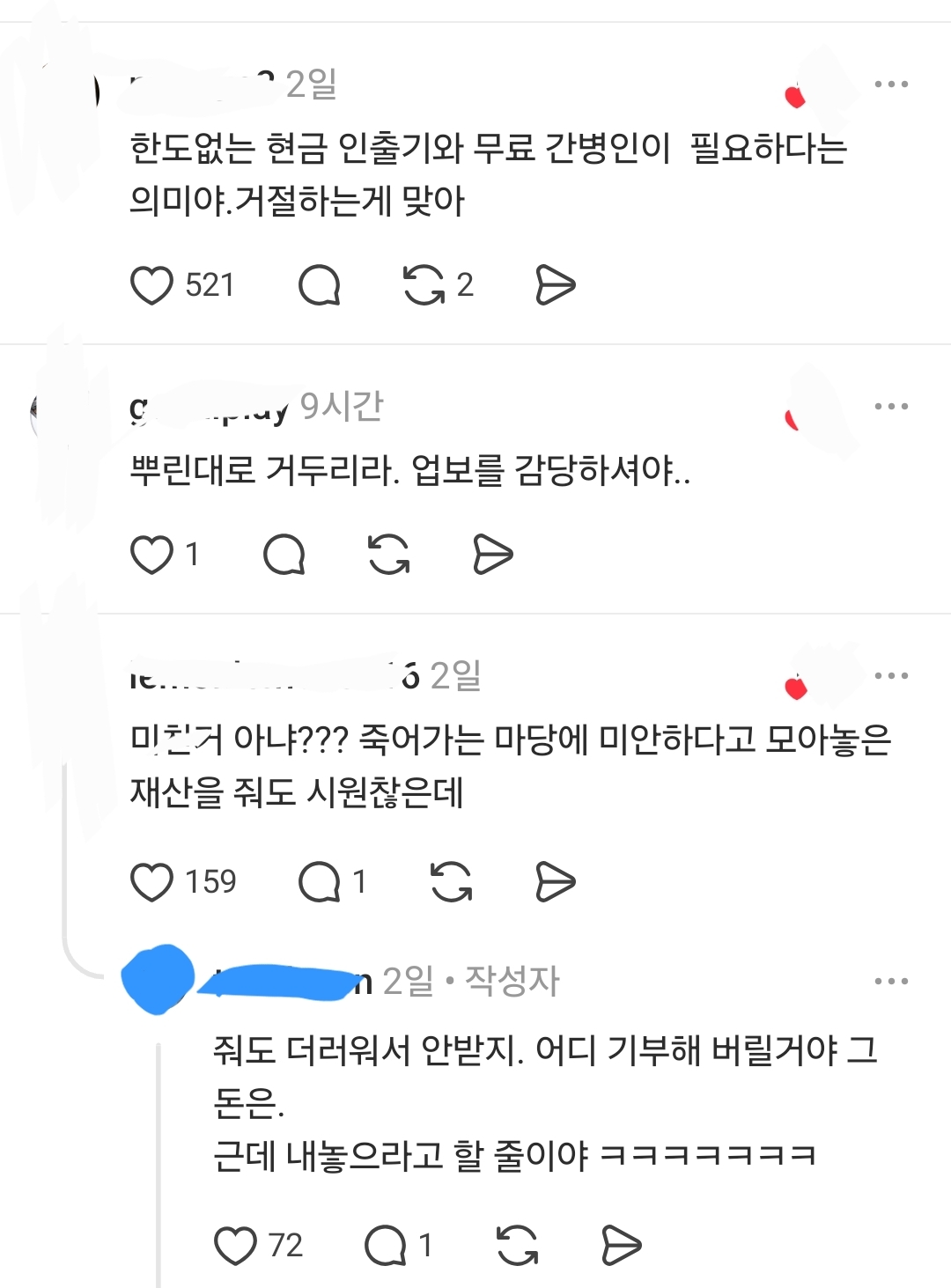951x1288 pixels.
Task: Repost the 뿌린대로 거두리라 comment
Action: click(x=388, y=555)
